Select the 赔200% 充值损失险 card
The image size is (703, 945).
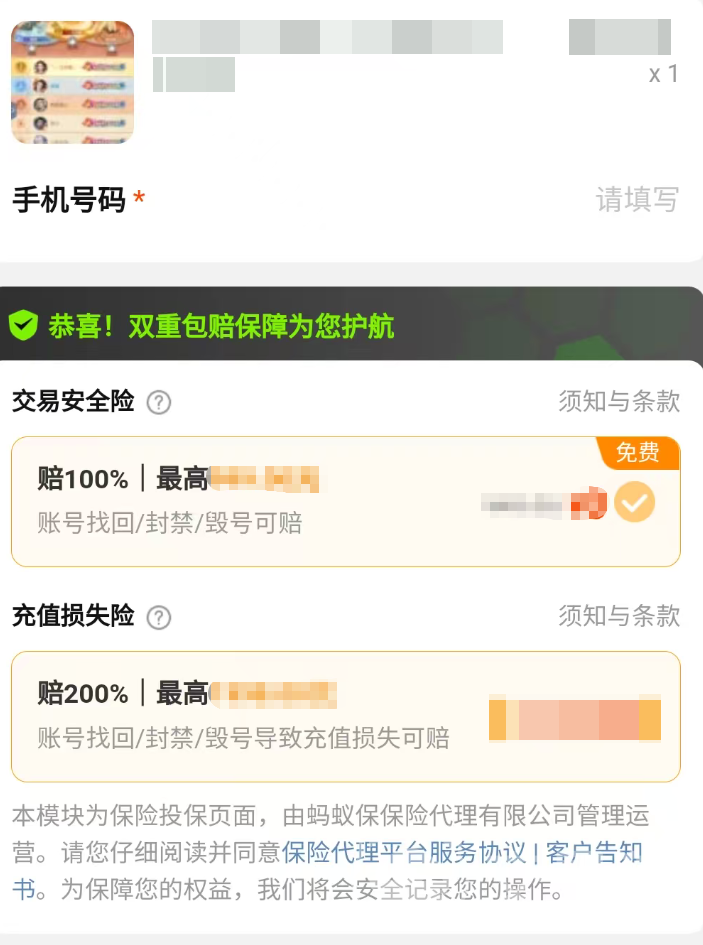pos(345,716)
